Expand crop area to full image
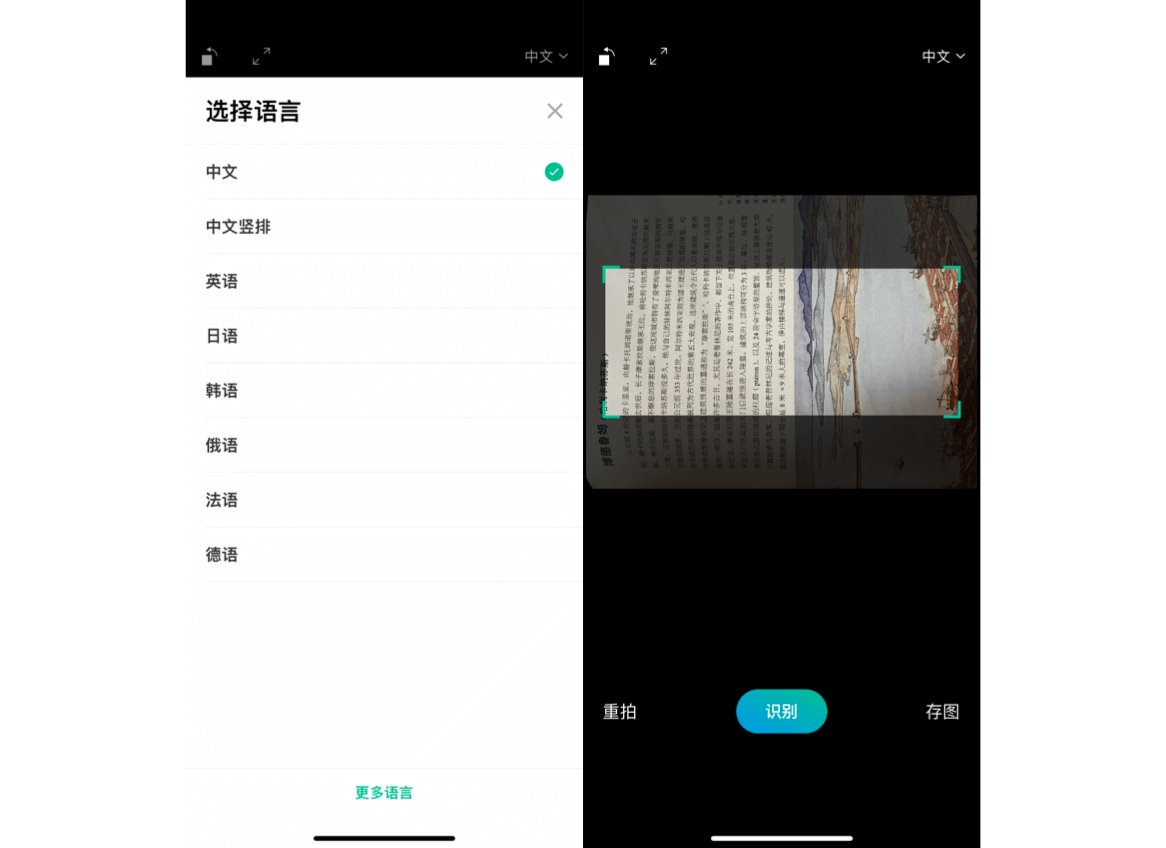Viewport: 1166px width, 848px height. click(658, 57)
